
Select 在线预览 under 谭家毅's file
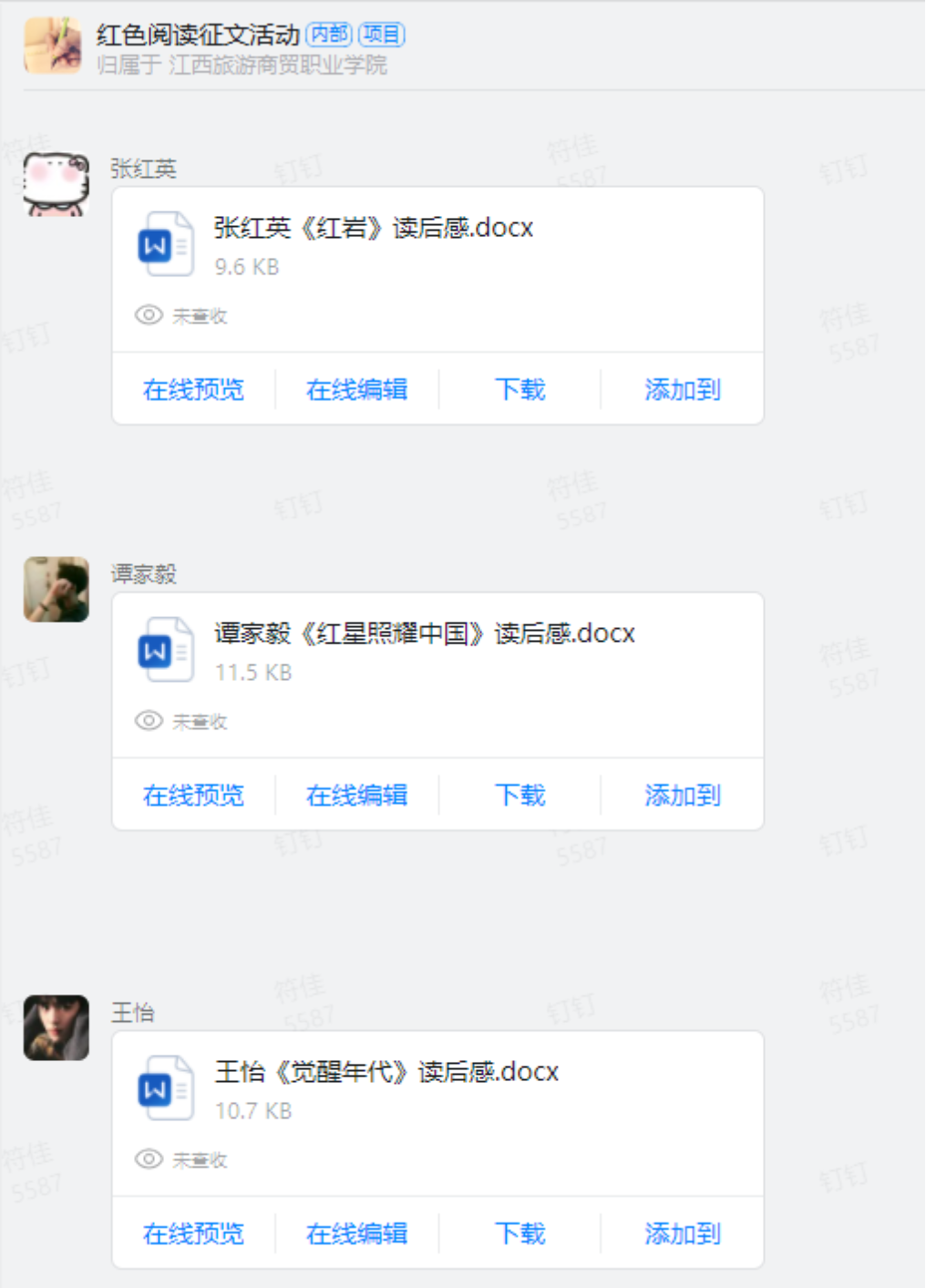(x=193, y=796)
